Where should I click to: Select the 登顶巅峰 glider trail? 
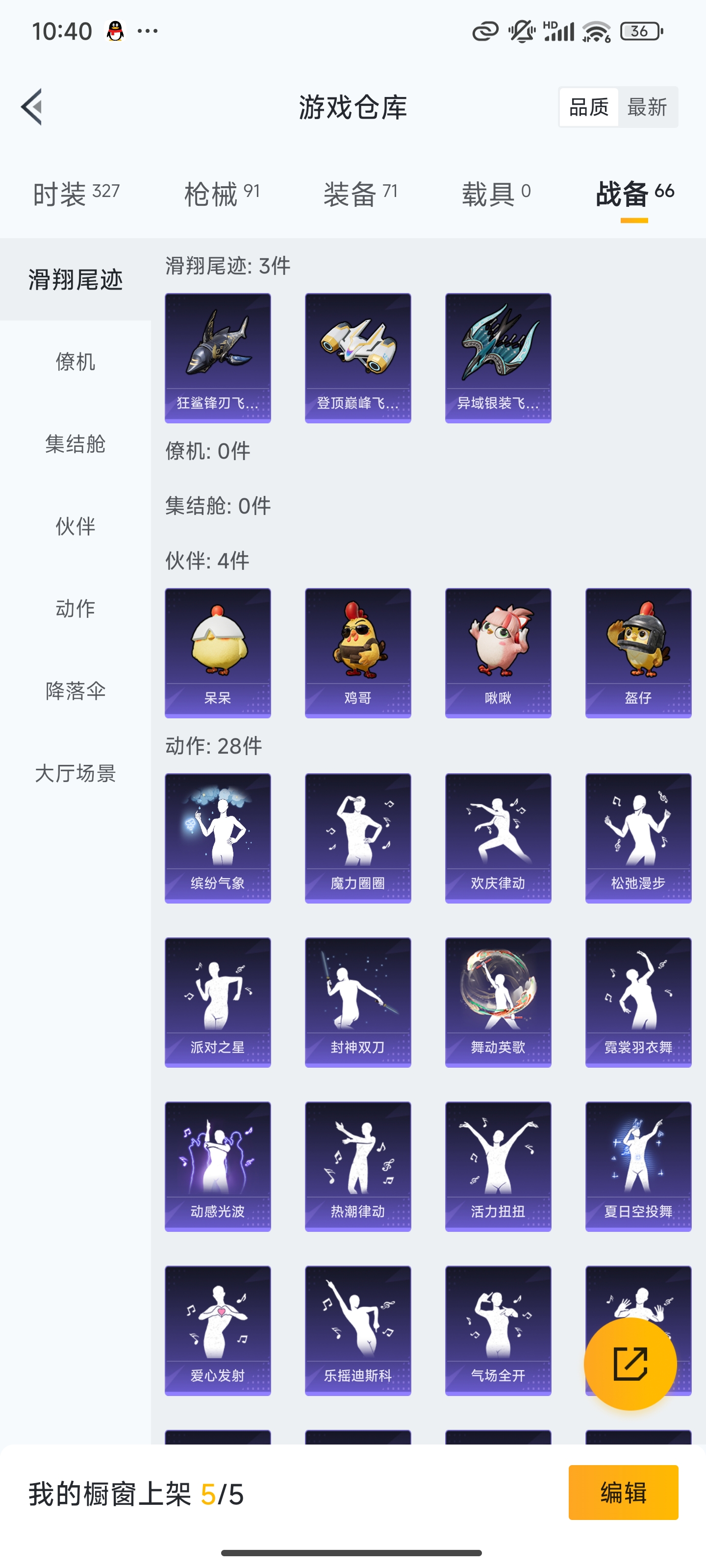(x=357, y=357)
